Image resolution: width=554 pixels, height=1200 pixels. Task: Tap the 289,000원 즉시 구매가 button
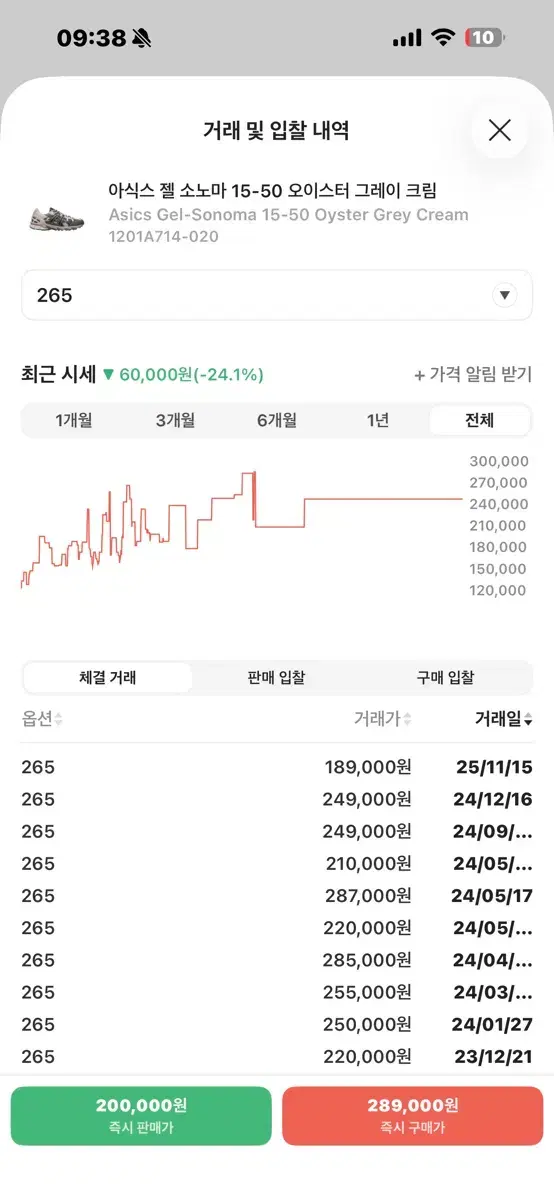click(413, 1116)
